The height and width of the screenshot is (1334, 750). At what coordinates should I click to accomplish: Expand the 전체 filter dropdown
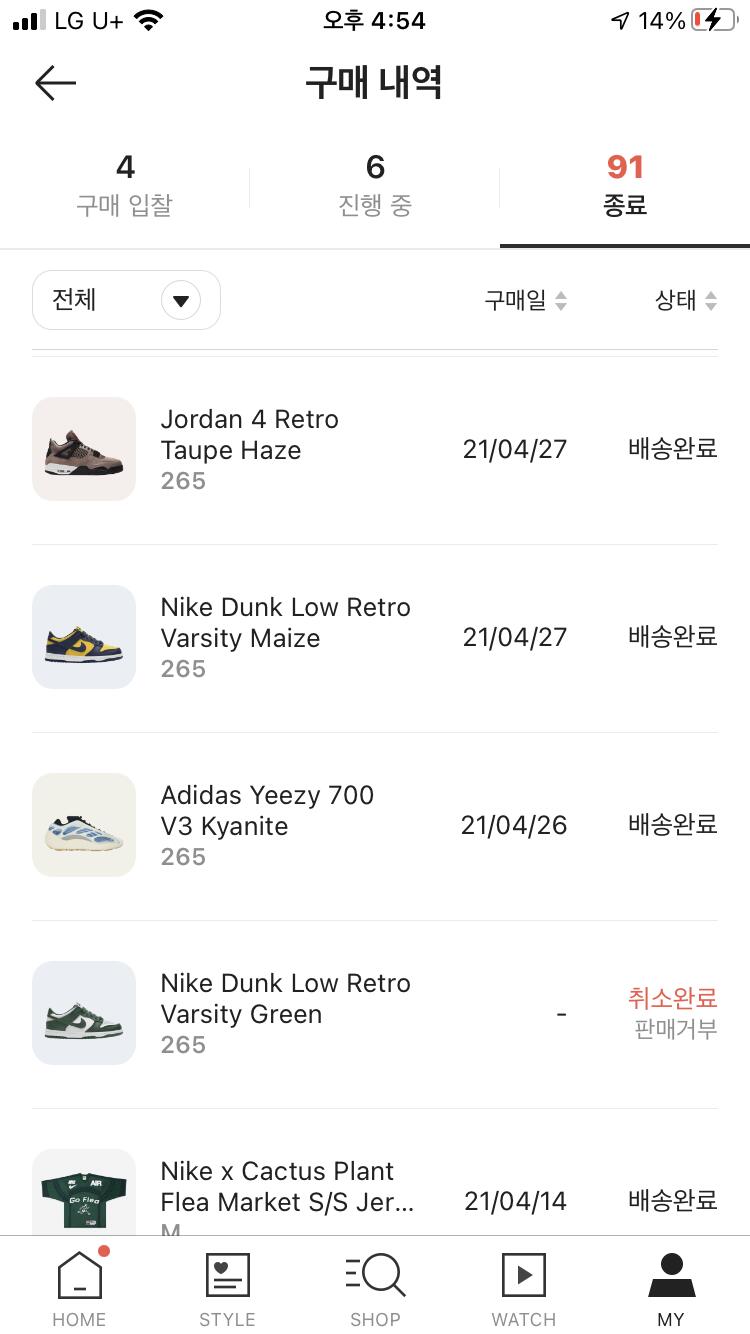pos(126,300)
